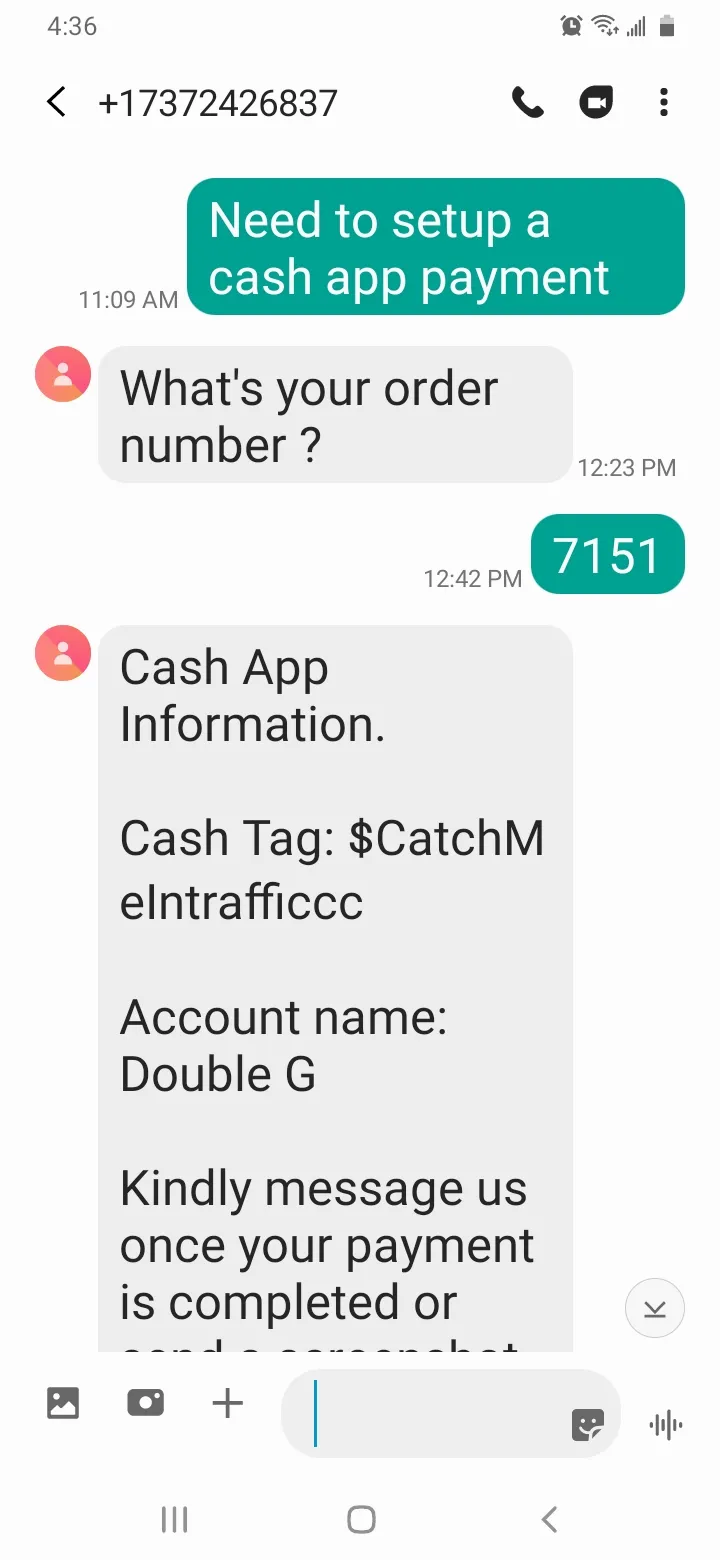Open the sticker picker in the text field
720x1560 pixels.
coord(588,1424)
